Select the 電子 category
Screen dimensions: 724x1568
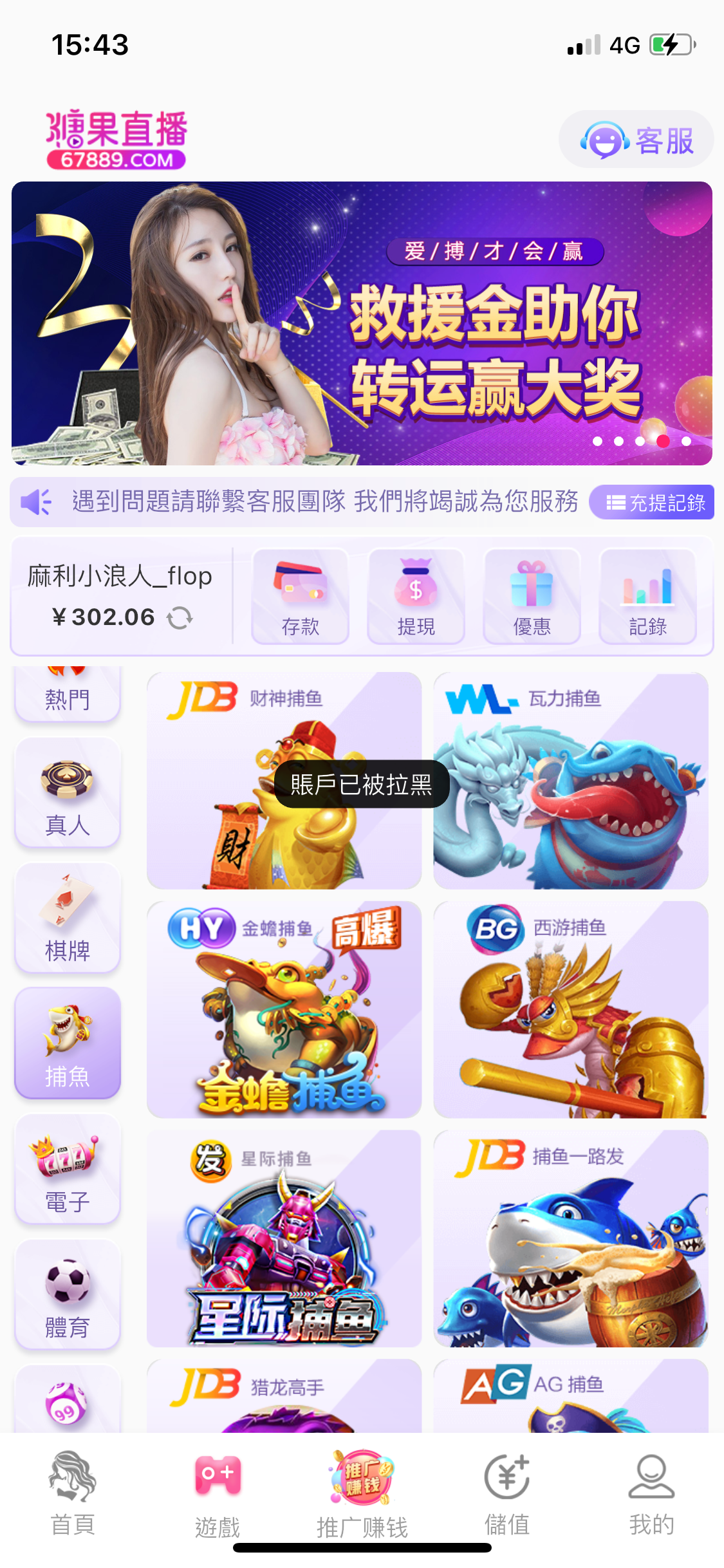coord(68,1169)
